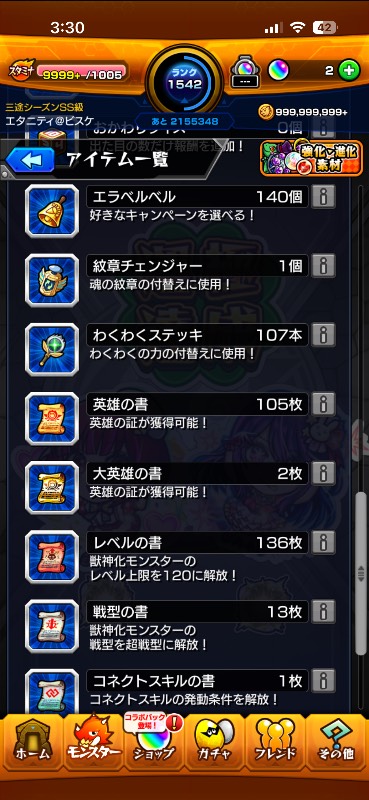Show details for レベルの書
Screen dimensions: 369x800
pyautogui.click(x=324, y=542)
